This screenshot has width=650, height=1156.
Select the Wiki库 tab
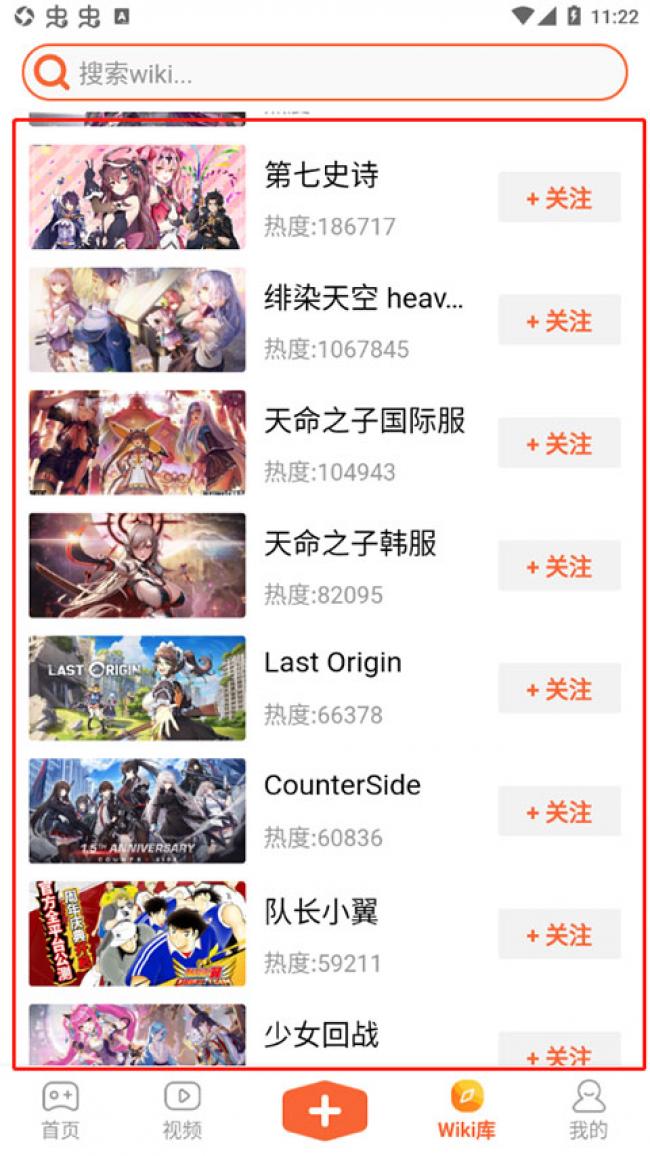tap(466, 1110)
